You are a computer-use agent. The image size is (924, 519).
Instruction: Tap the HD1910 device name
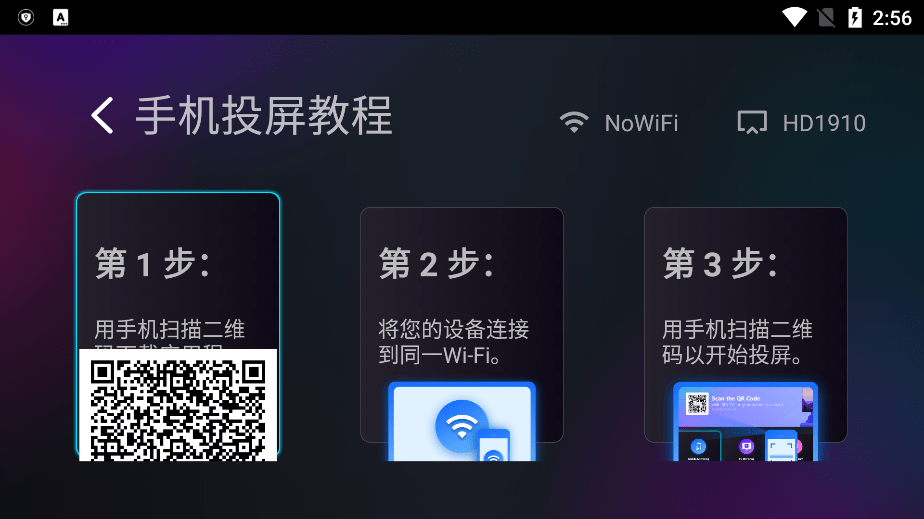pyautogui.click(x=802, y=123)
